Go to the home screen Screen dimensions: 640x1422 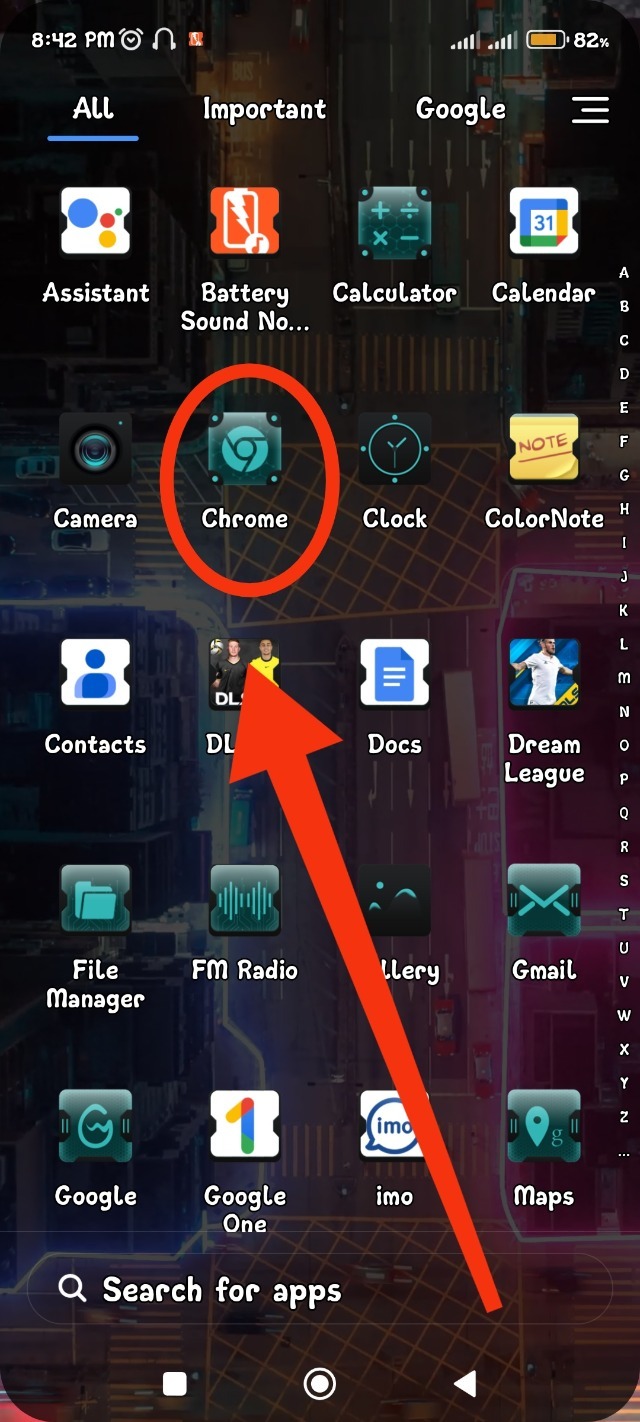coord(319,1383)
